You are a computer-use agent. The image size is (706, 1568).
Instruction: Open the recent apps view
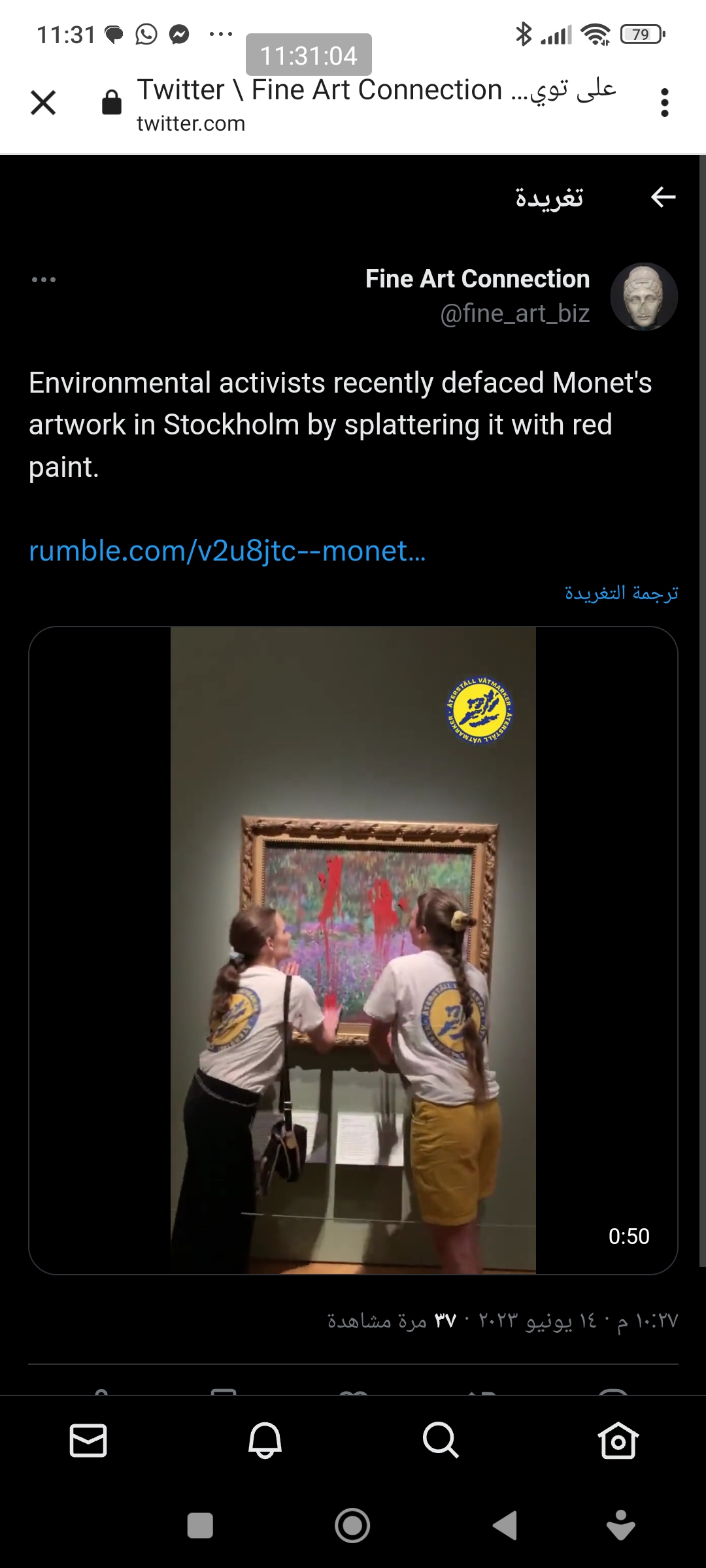pyautogui.click(x=200, y=1526)
